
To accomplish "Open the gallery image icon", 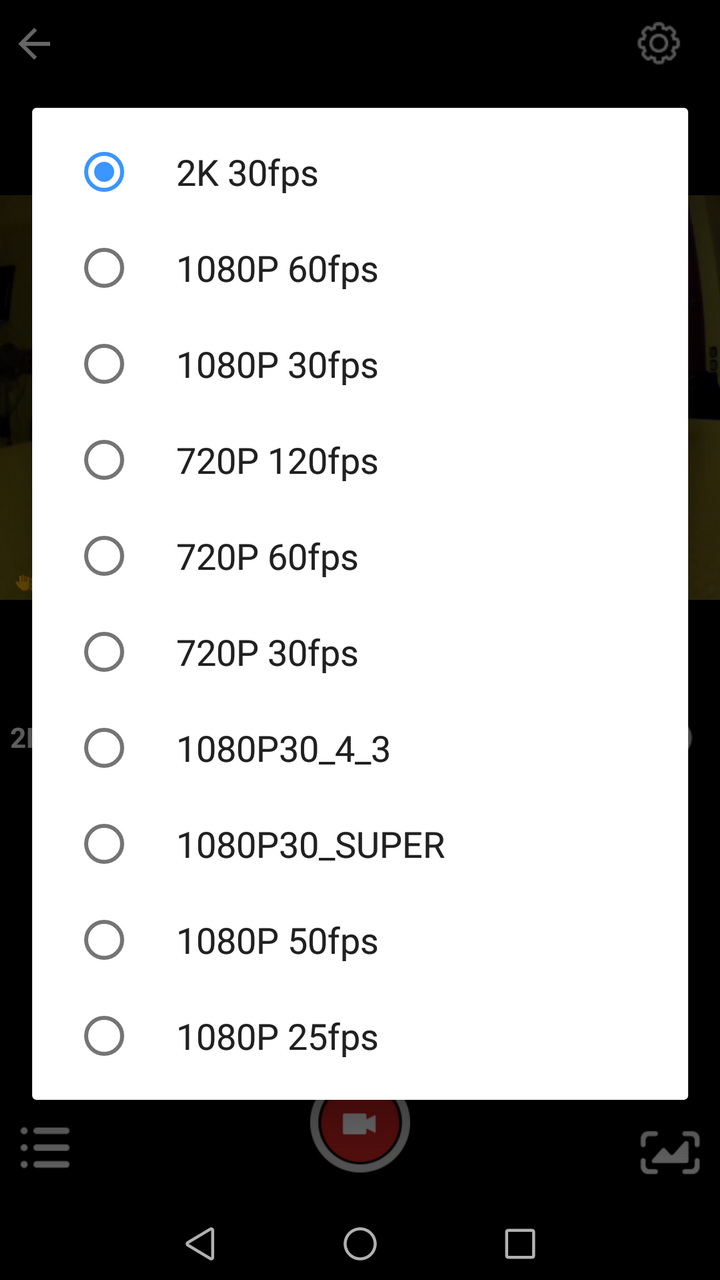I will point(670,1152).
